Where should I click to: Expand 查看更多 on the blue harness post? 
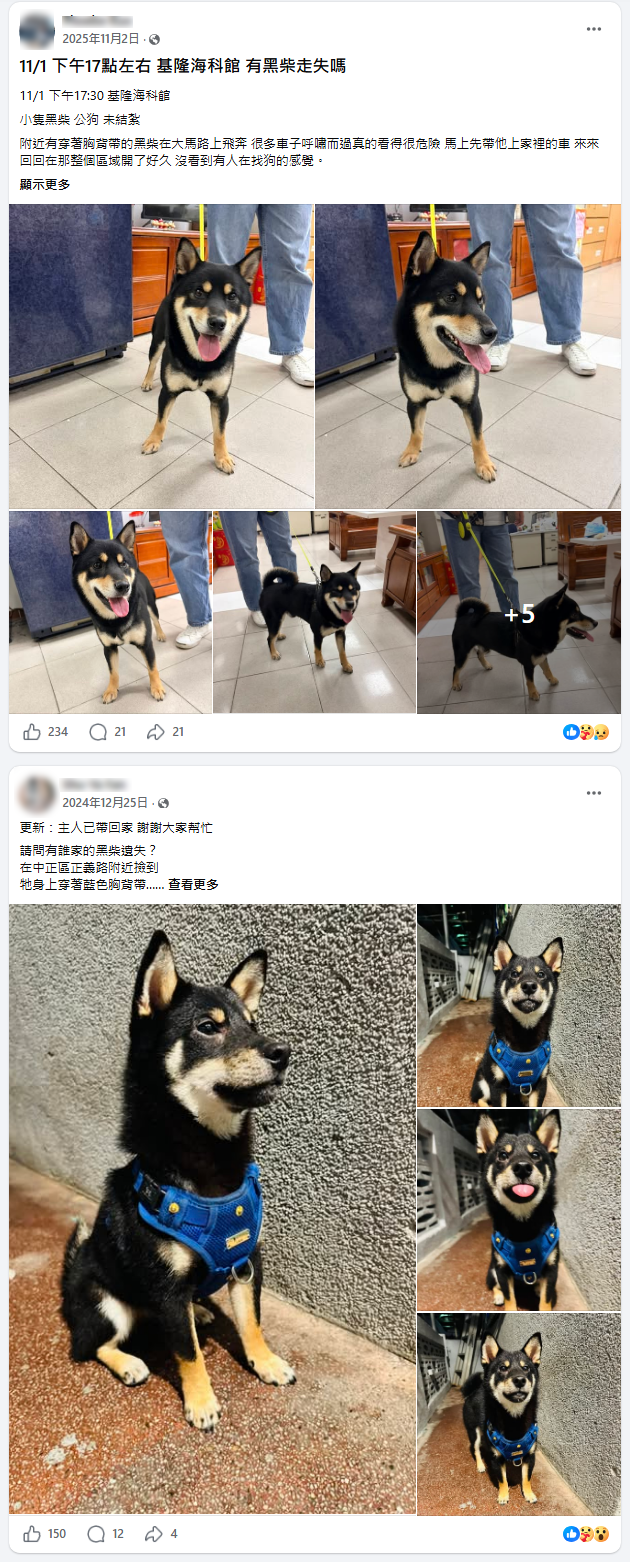coord(193,884)
